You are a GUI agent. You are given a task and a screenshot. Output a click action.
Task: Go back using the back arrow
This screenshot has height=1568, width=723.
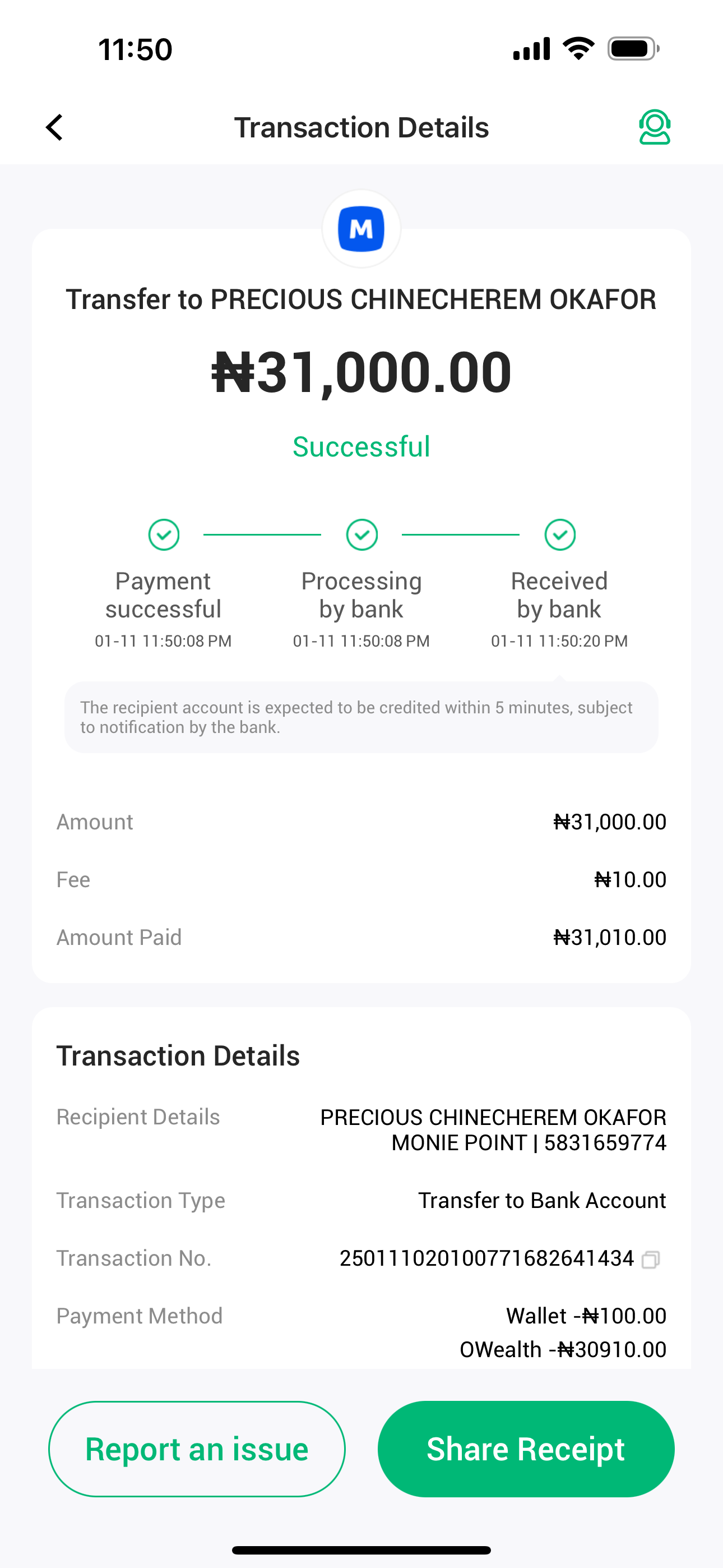(x=55, y=128)
